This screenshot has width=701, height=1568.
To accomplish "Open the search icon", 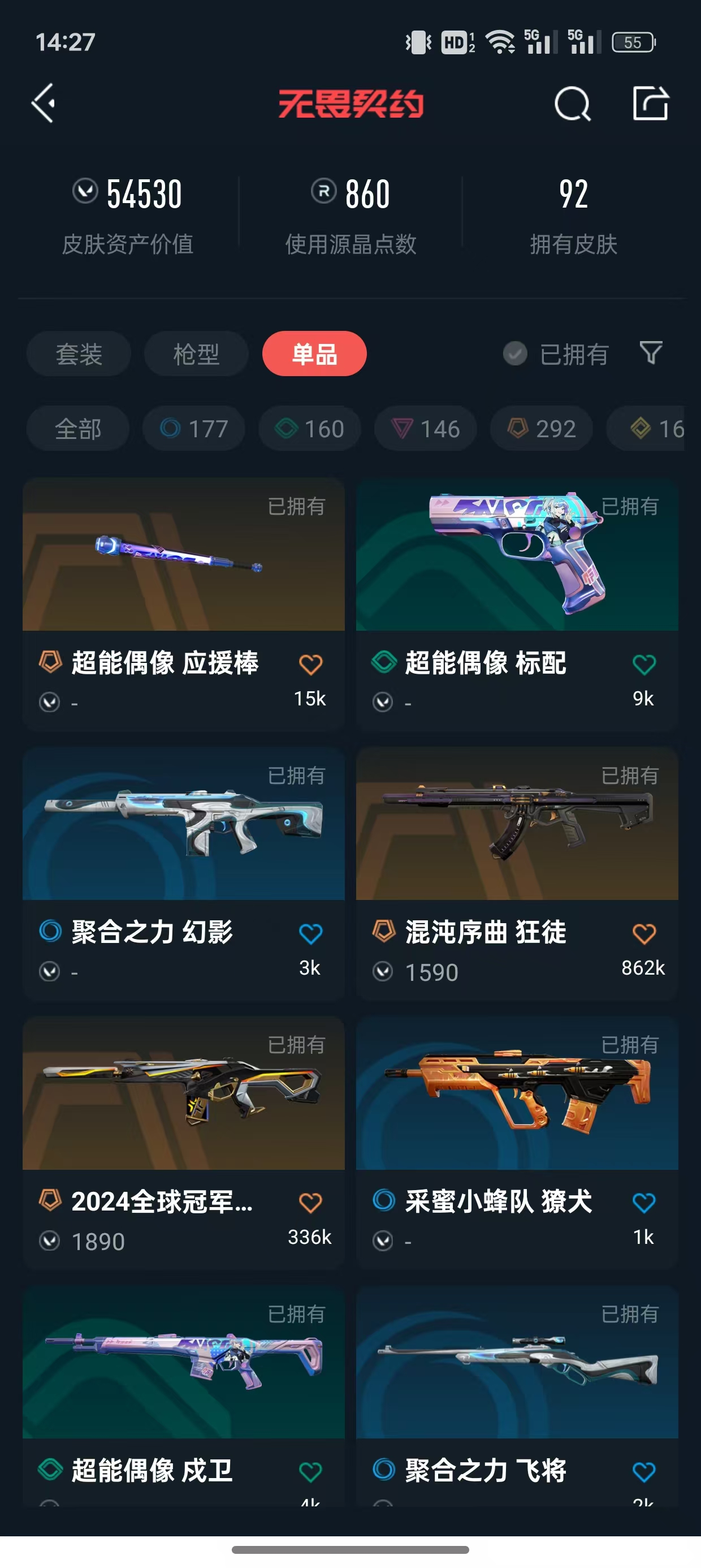I will coord(573,104).
